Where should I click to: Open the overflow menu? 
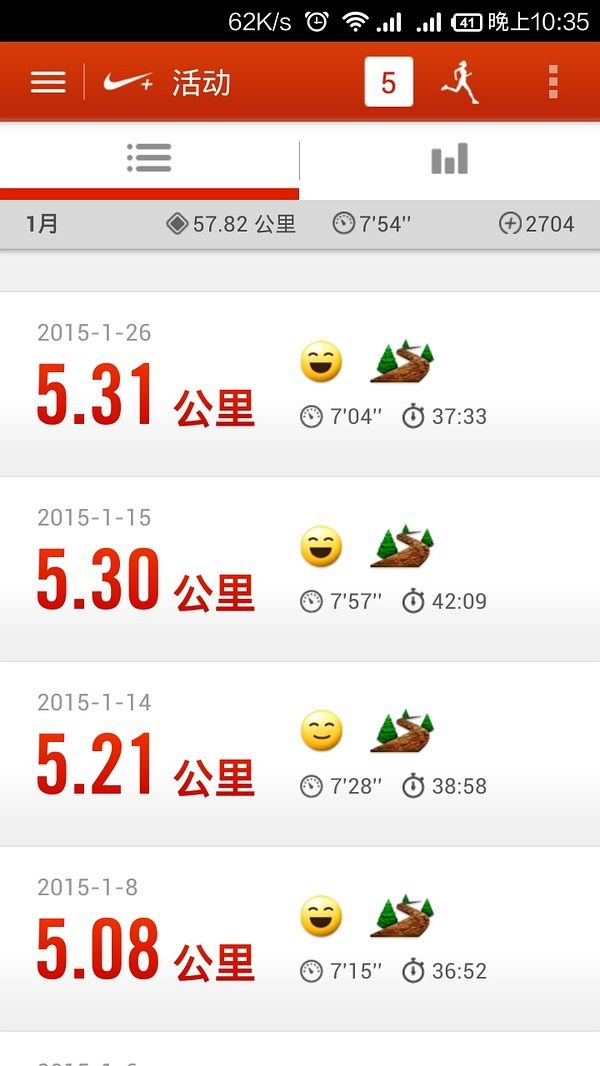coord(553,82)
